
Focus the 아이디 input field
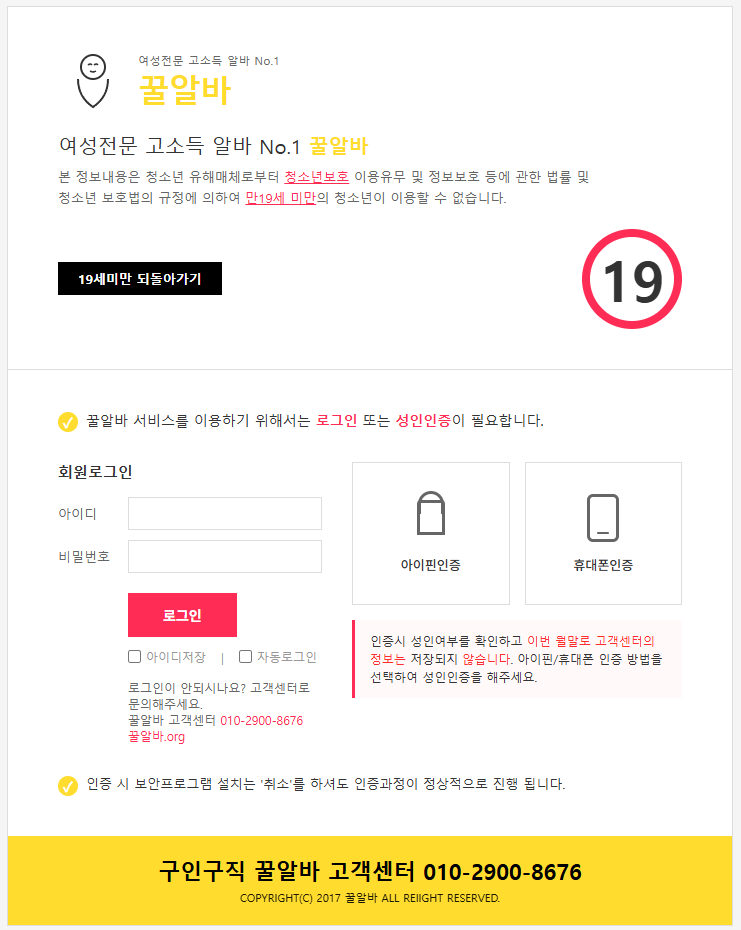tap(225, 513)
